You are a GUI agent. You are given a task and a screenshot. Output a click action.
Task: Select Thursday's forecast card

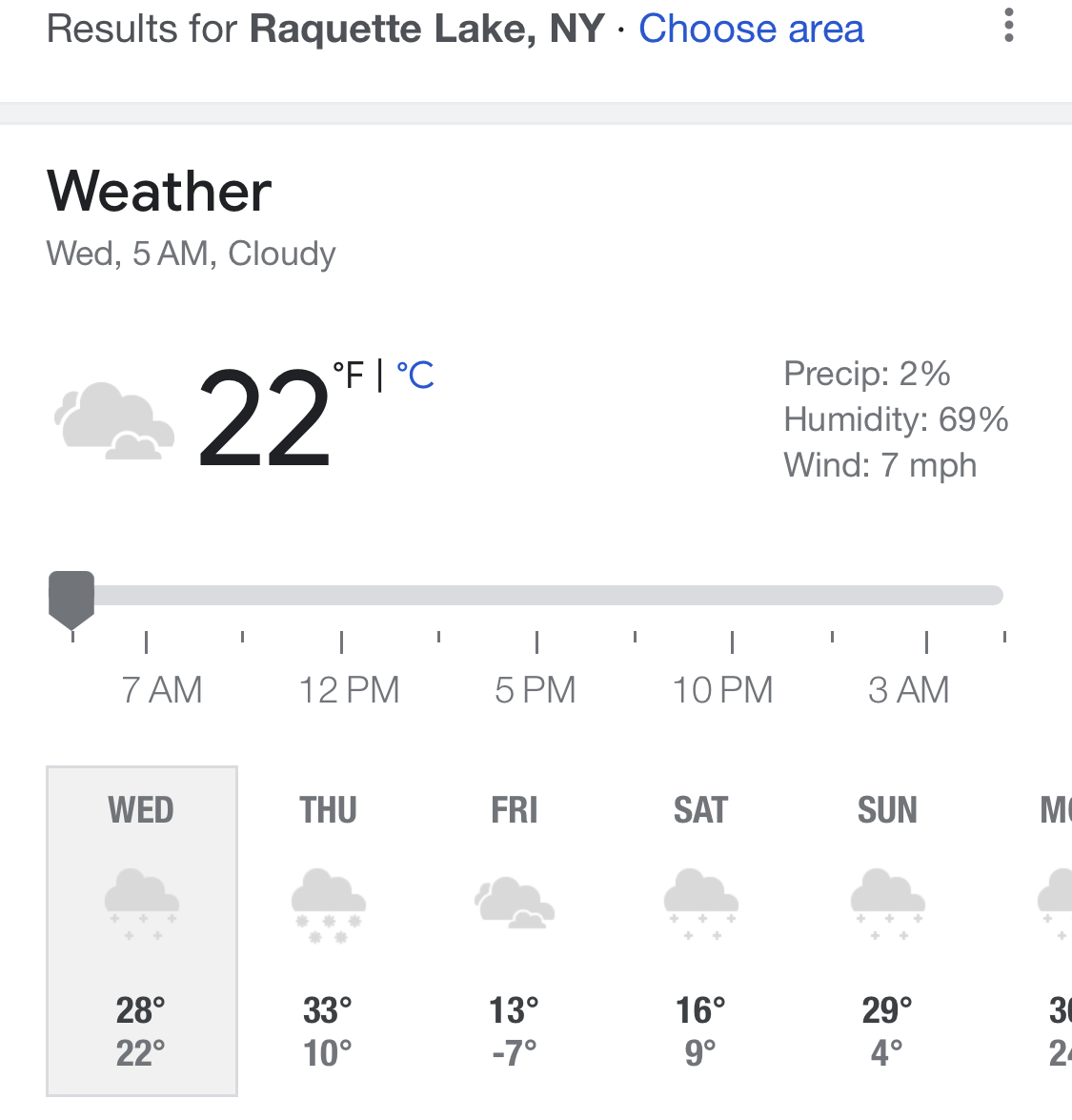[328, 929]
